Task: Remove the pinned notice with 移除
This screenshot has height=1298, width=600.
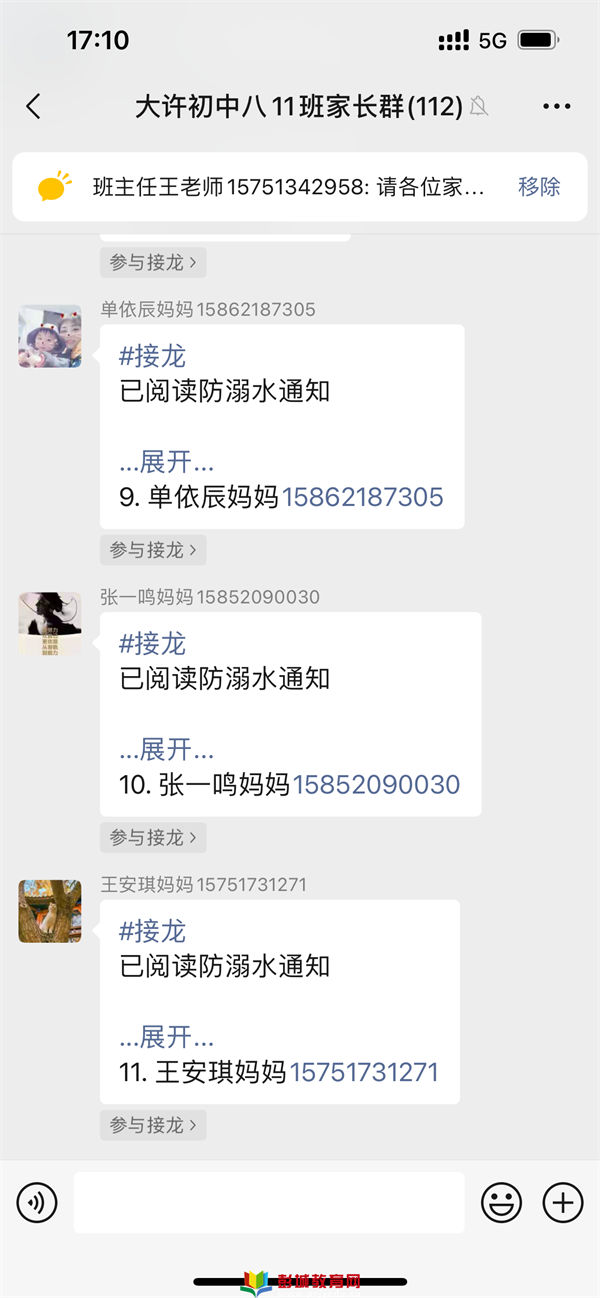Action: [x=539, y=187]
